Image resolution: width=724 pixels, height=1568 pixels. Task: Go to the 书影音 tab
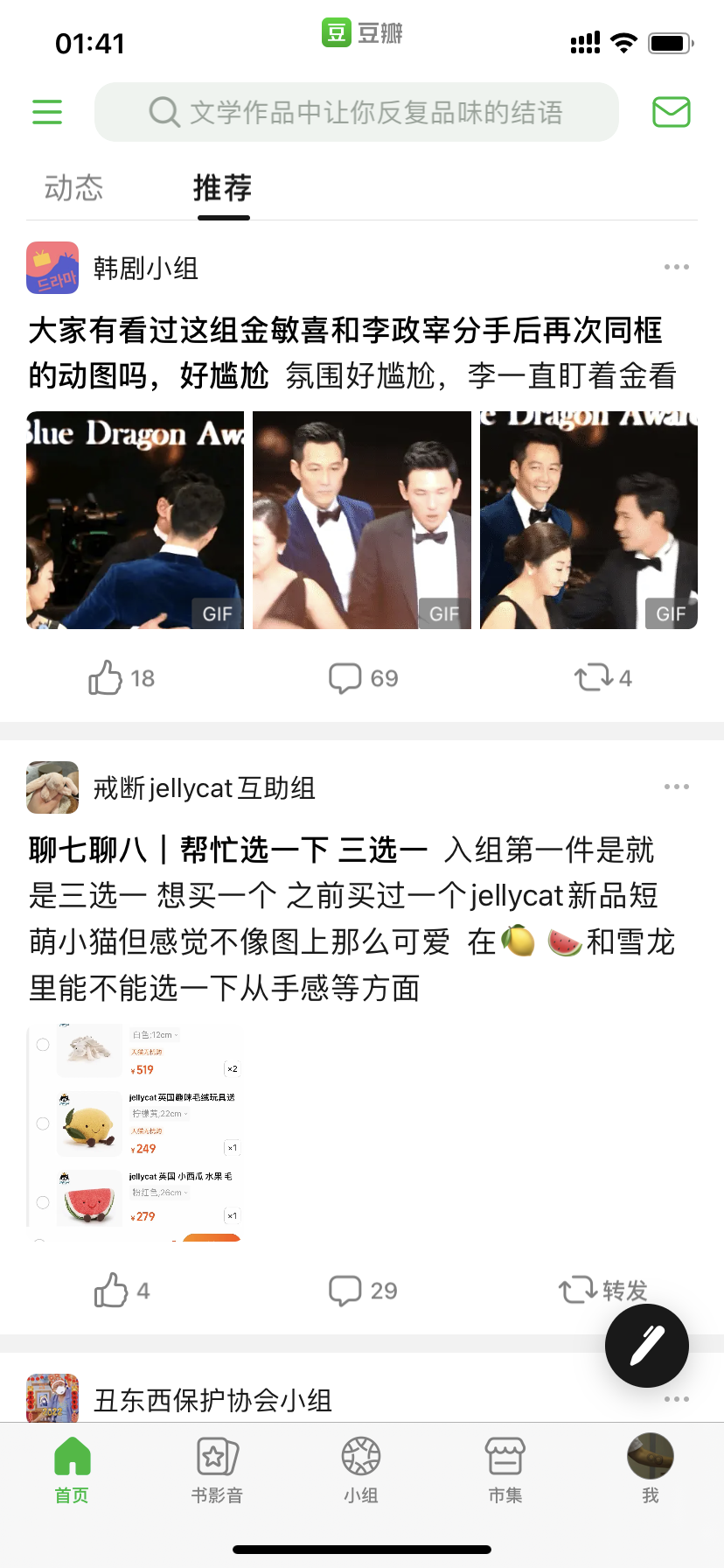coord(217,1470)
